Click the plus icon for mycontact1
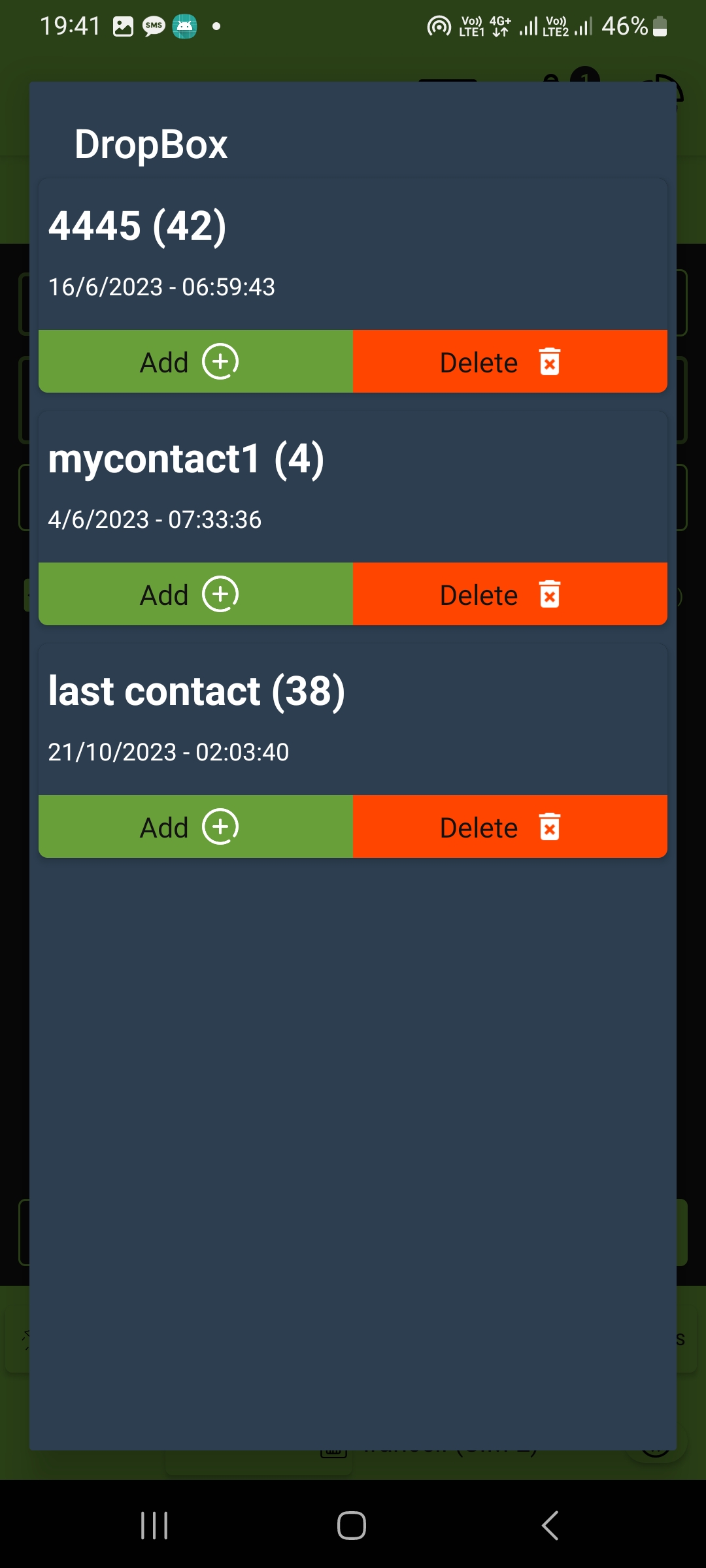 pos(221,594)
